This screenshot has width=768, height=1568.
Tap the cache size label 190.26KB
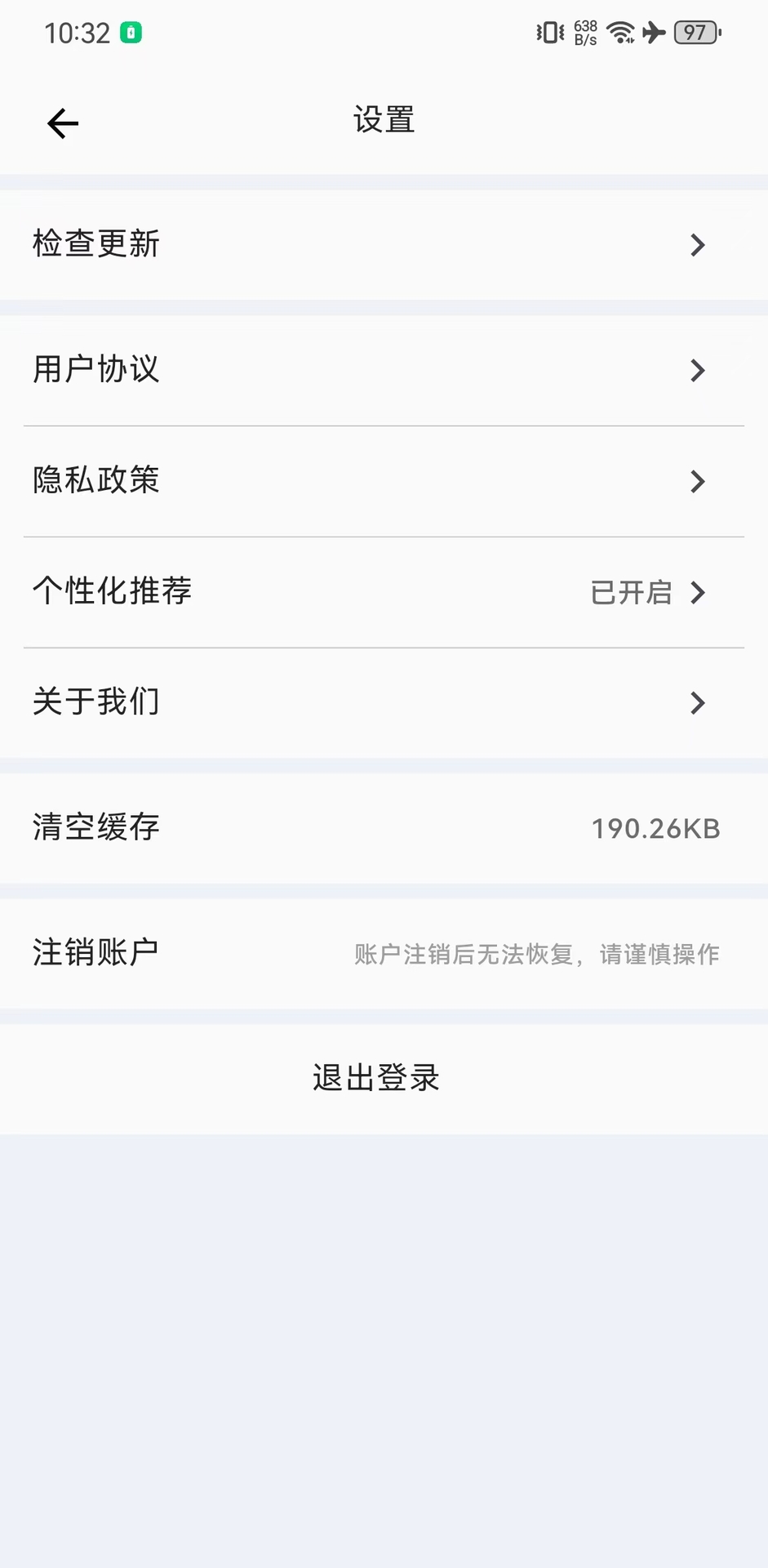[656, 829]
